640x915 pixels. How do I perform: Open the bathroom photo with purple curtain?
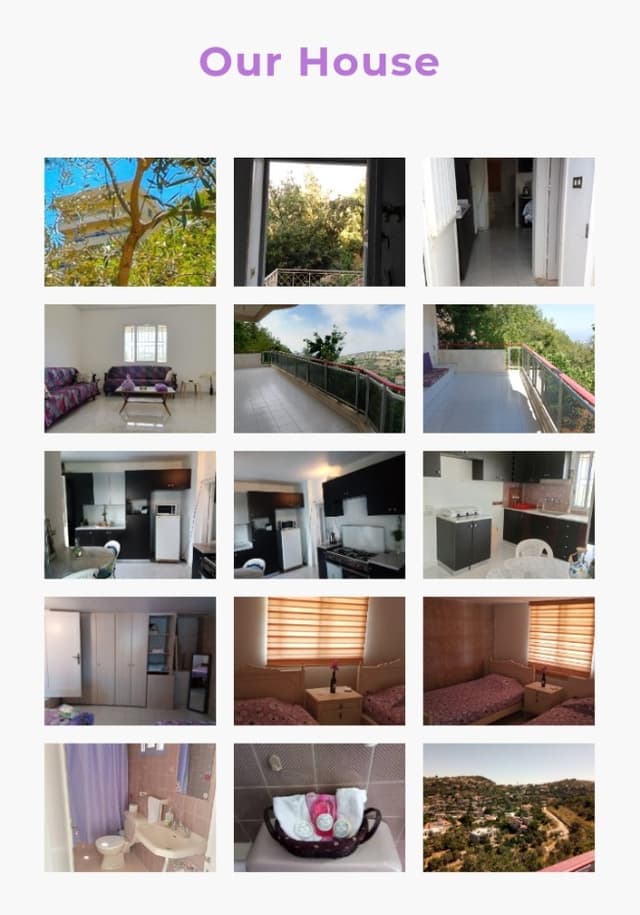tap(130, 806)
